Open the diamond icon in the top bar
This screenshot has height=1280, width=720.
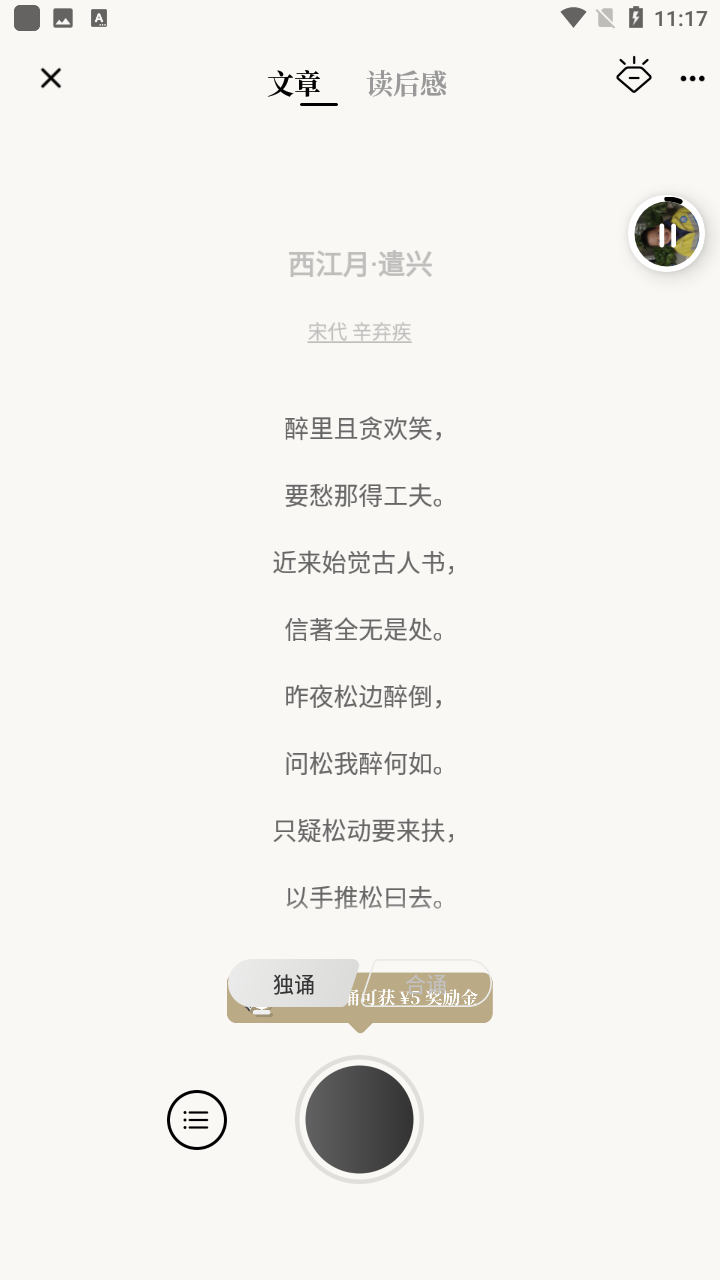[634, 77]
